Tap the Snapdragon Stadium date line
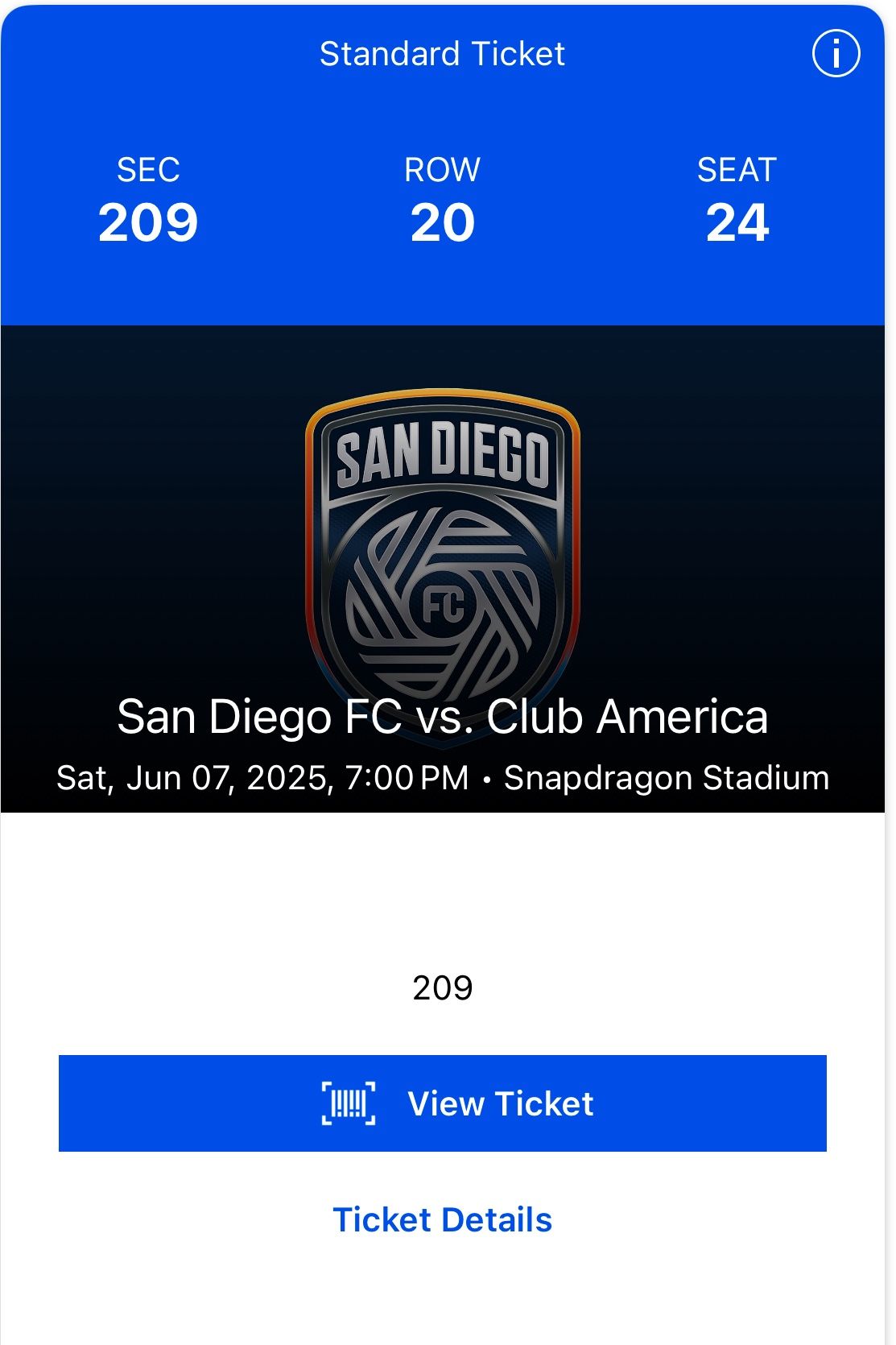This screenshot has width=896, height=1345. (445, 777)
